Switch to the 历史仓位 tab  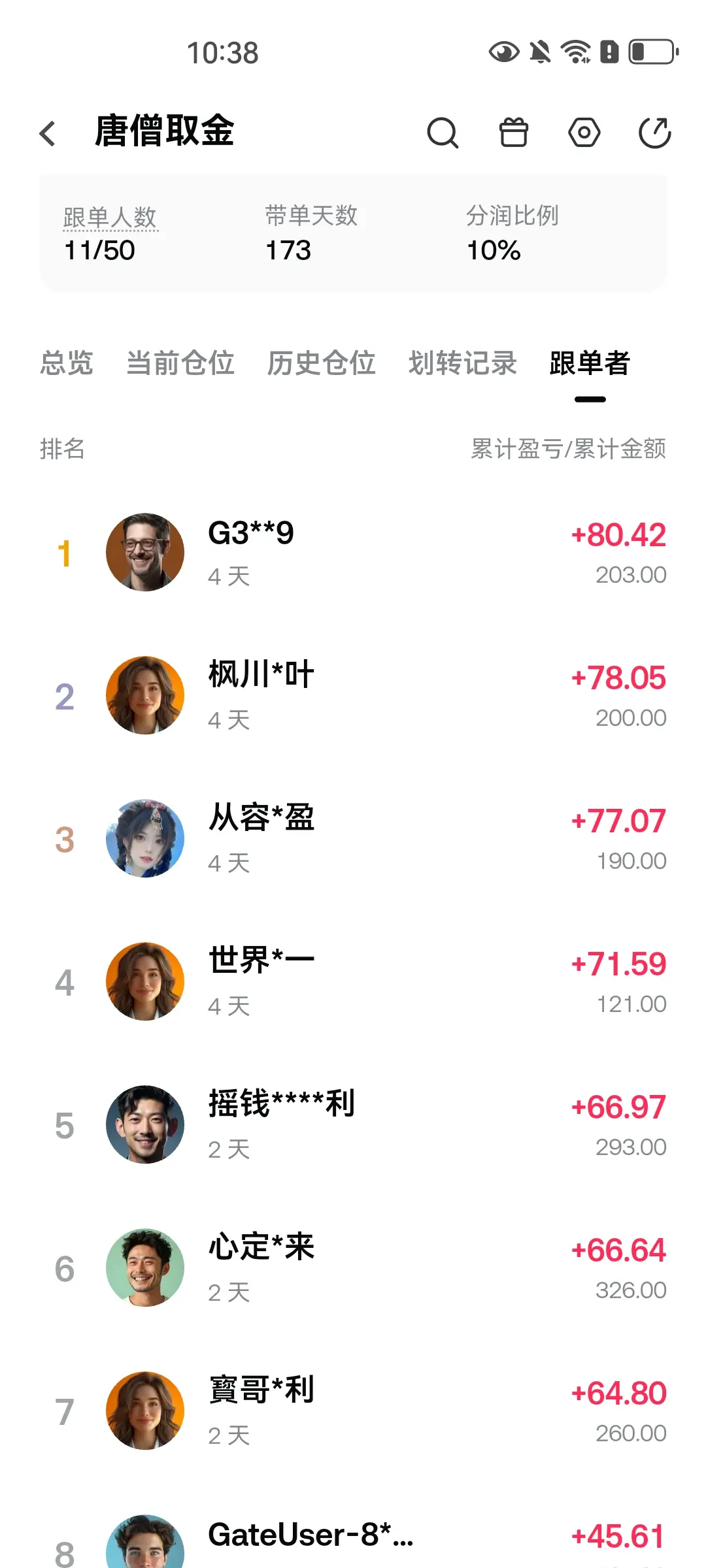[x=322, y=363]
